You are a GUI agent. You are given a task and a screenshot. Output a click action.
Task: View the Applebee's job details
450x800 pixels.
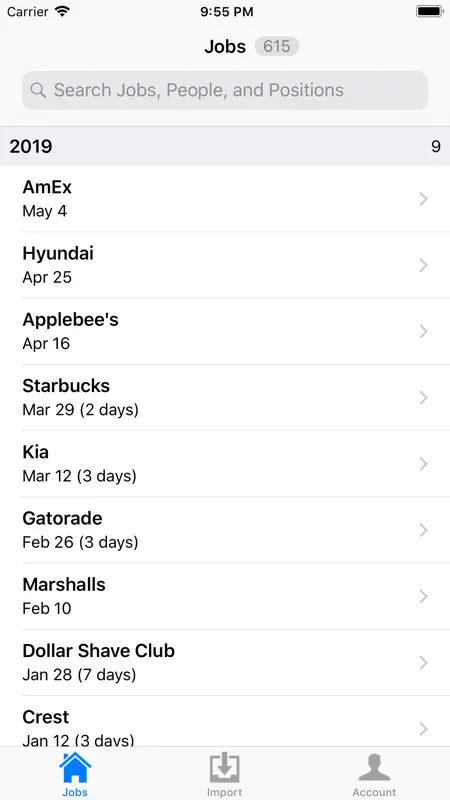[225, 332]
